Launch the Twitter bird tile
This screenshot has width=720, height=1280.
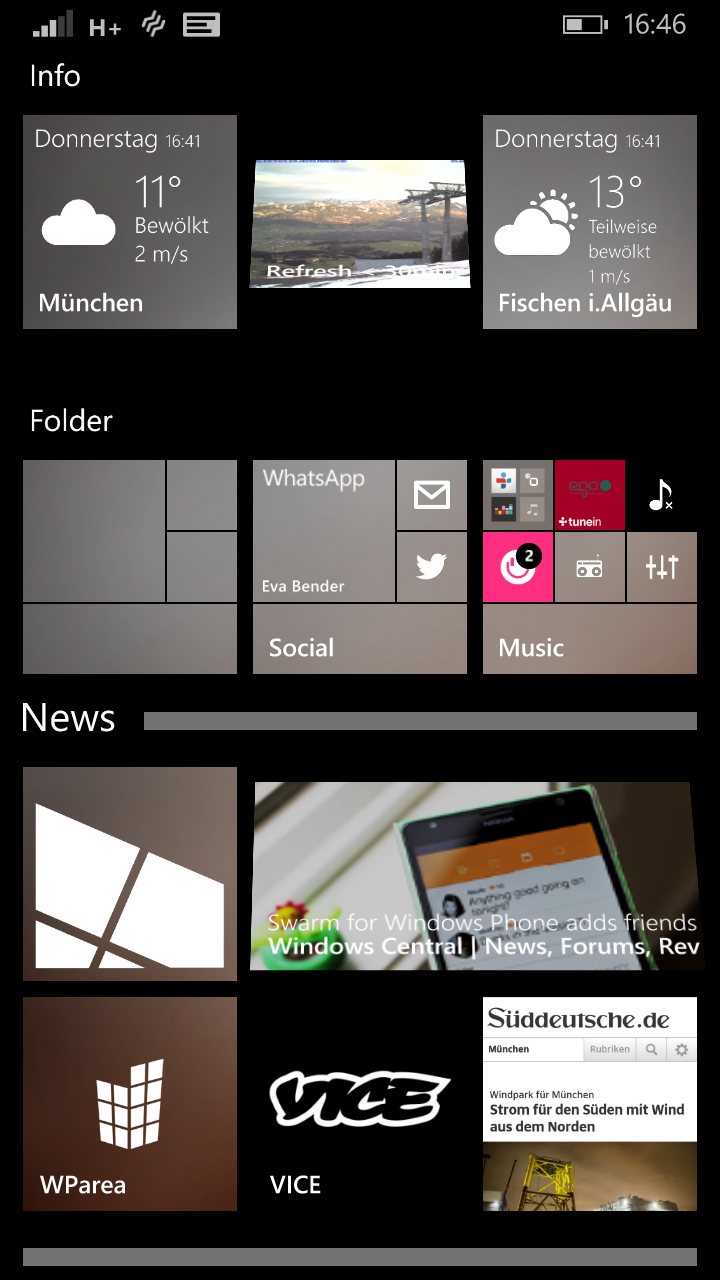(432, 567)
